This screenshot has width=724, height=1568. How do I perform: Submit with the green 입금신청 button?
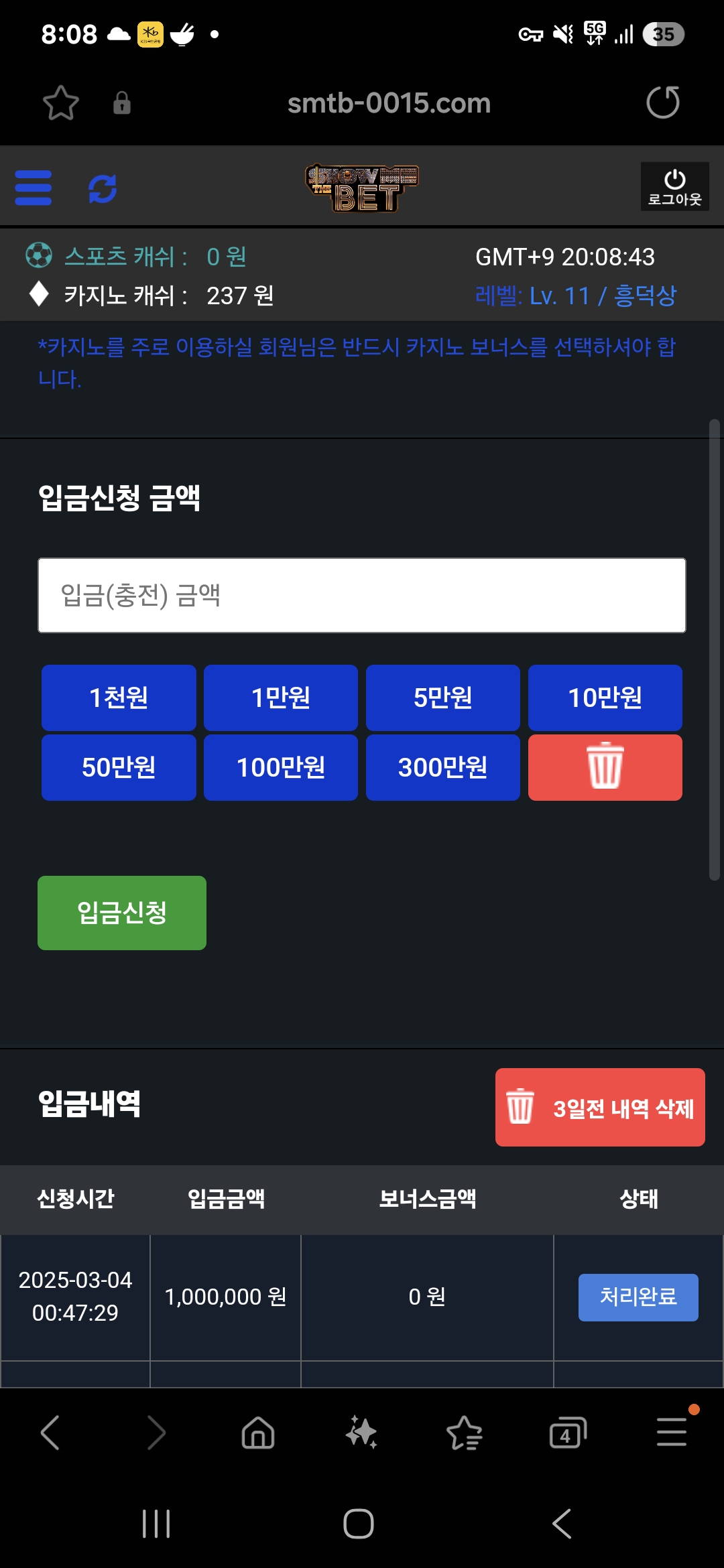point(122,913)
